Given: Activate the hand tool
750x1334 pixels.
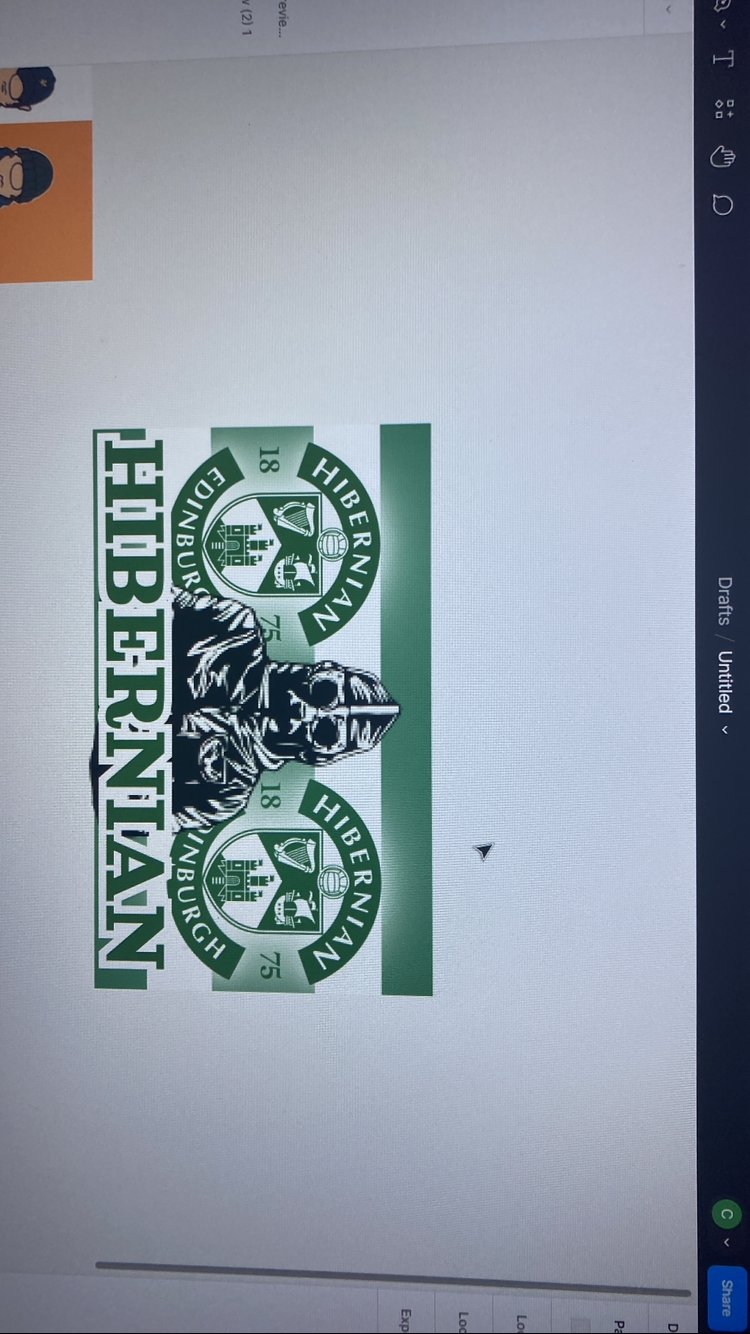Looking at the screenshot, I should (722, 157).
